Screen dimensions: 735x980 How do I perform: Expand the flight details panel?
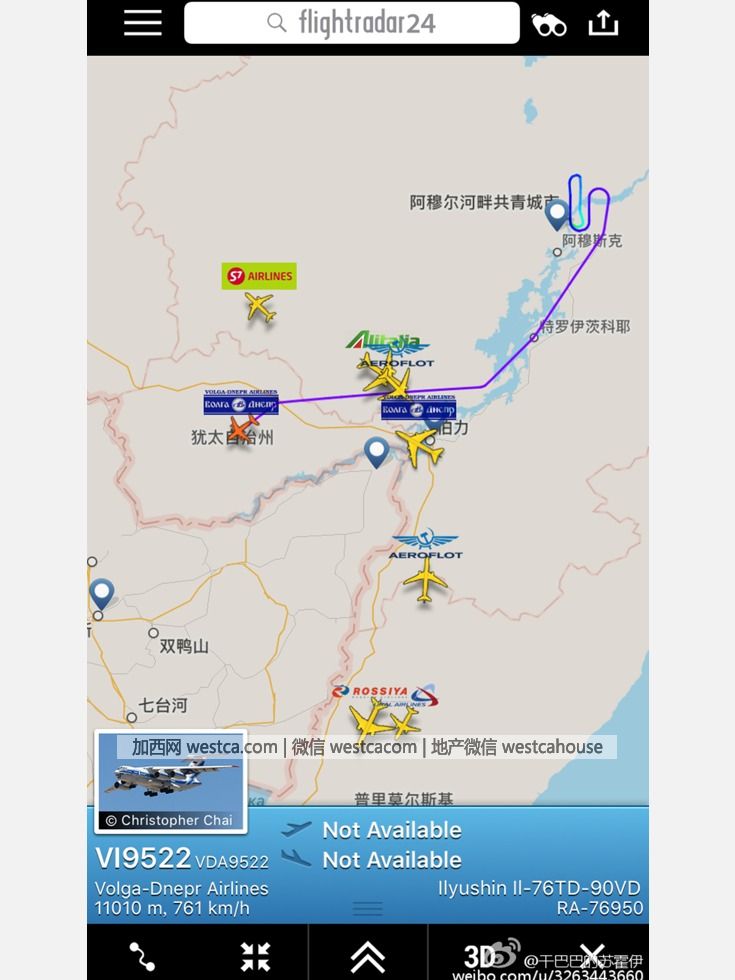367,955
